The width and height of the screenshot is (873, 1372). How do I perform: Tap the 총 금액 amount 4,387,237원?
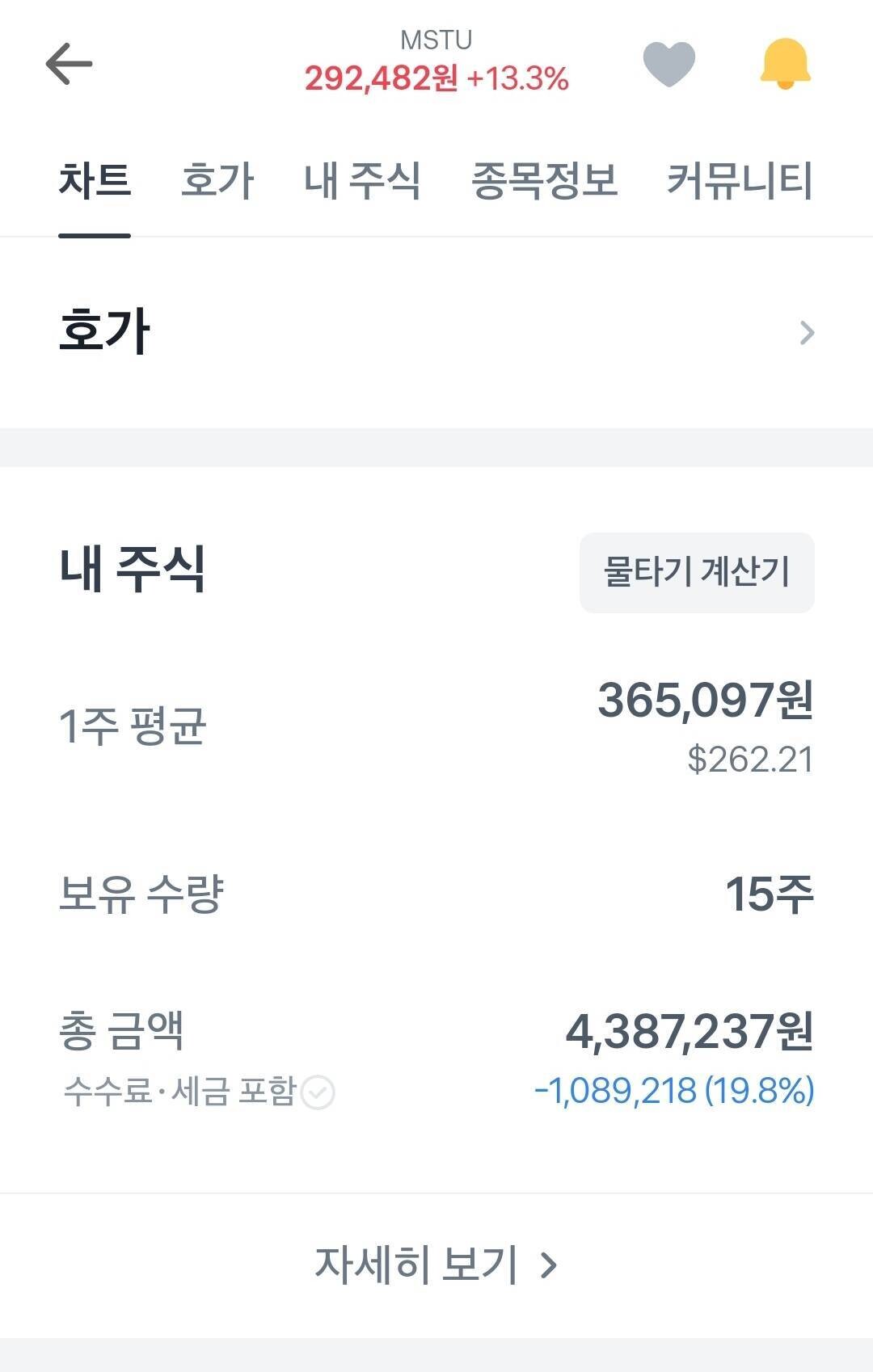[x=689, y=1031]
